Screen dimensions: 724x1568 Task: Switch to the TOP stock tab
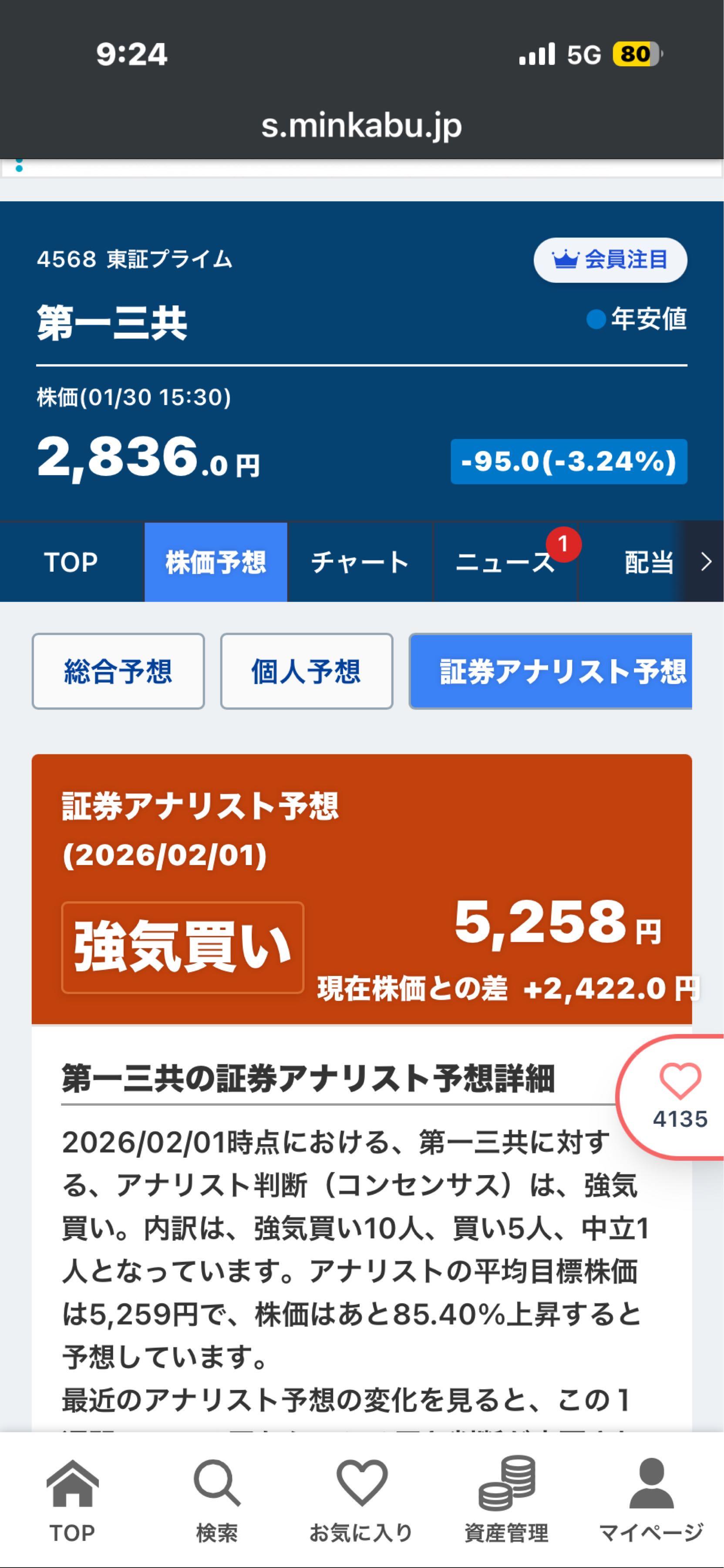pyautogui.click(x=71, y=562)
